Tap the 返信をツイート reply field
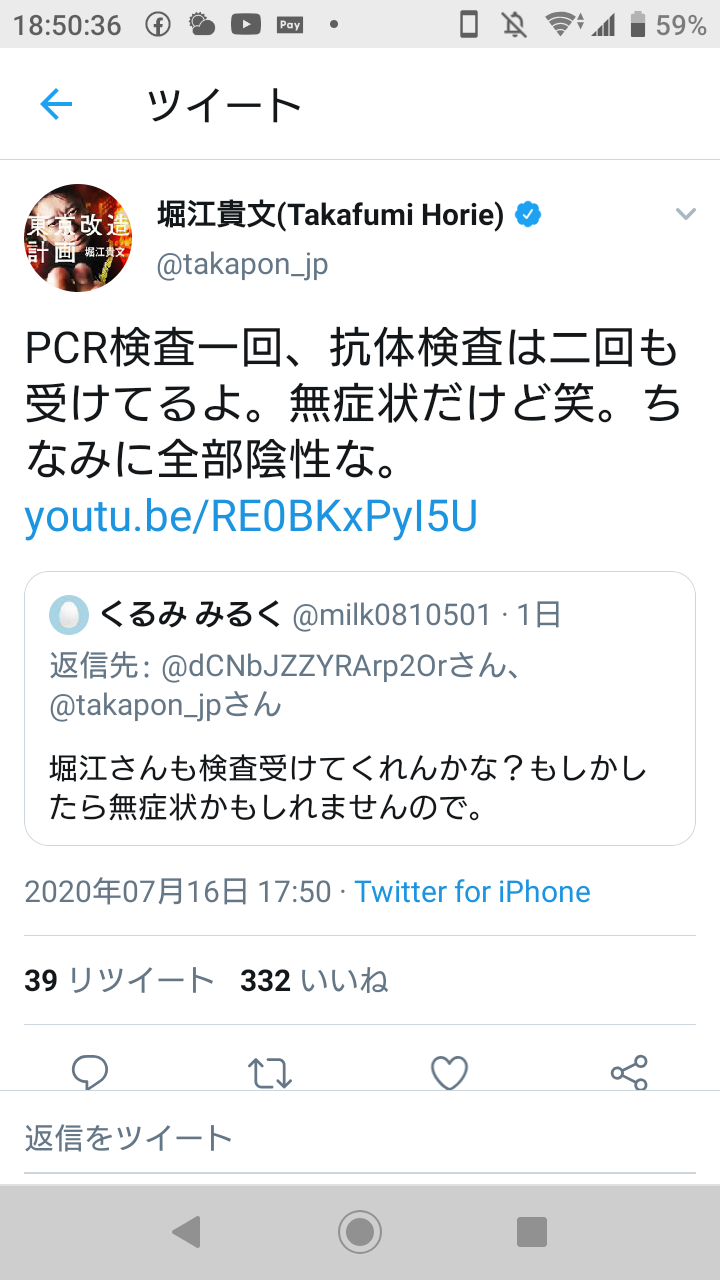 coord(359,1138)
